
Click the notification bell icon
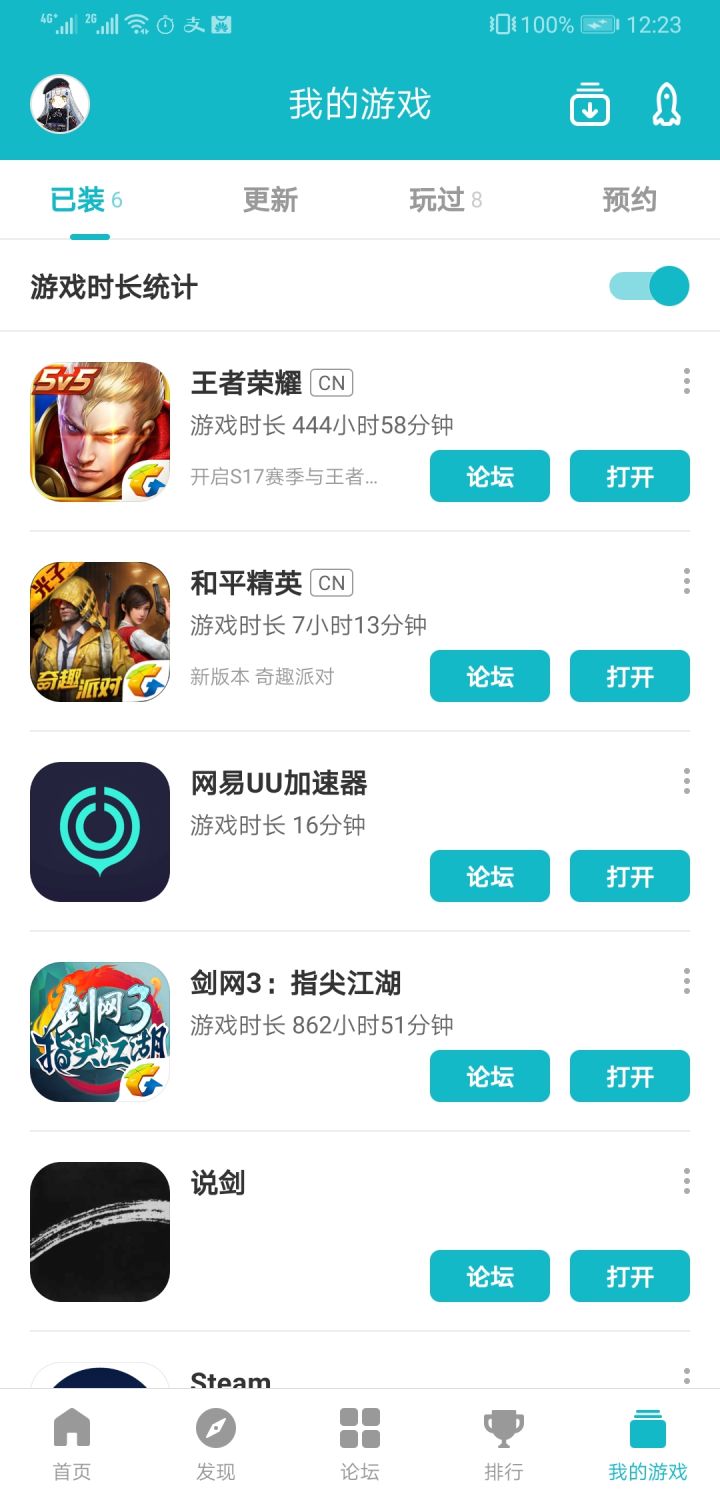point(665,103)
